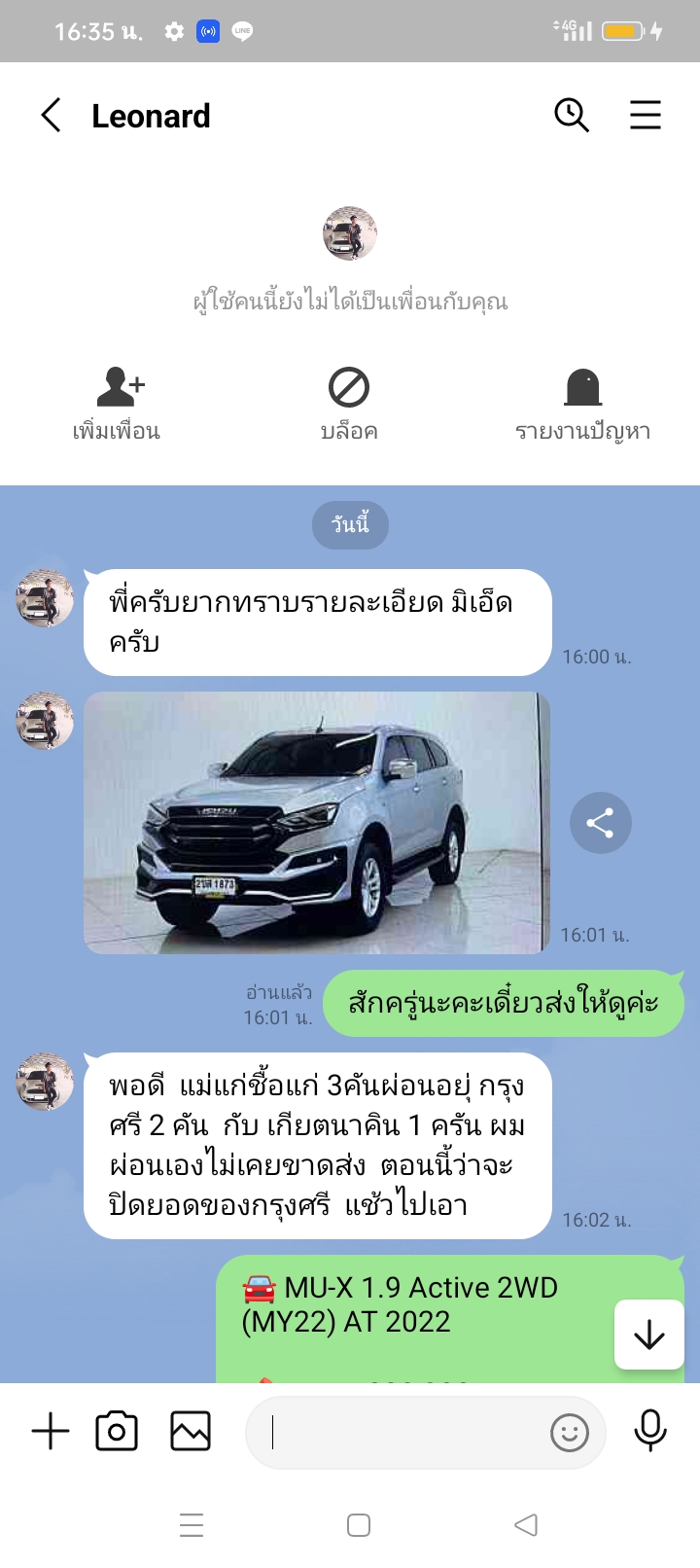Open the gallery picker

[191, 1432]
